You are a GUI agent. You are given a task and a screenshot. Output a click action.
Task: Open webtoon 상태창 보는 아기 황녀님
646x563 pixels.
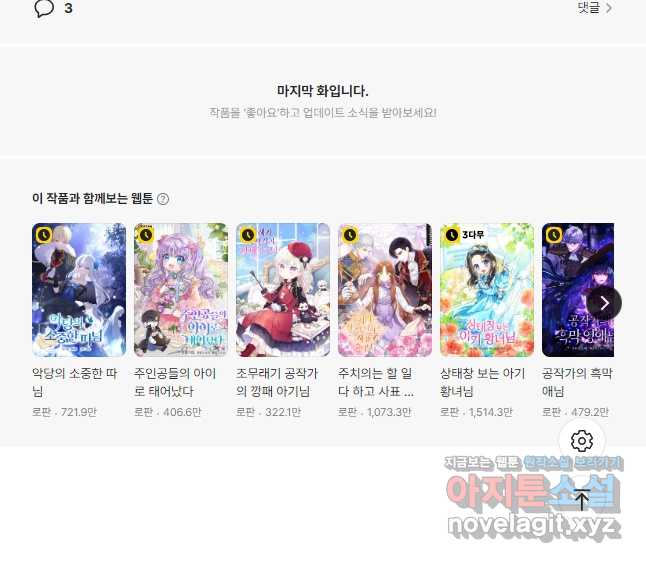(x=487, y=290)
